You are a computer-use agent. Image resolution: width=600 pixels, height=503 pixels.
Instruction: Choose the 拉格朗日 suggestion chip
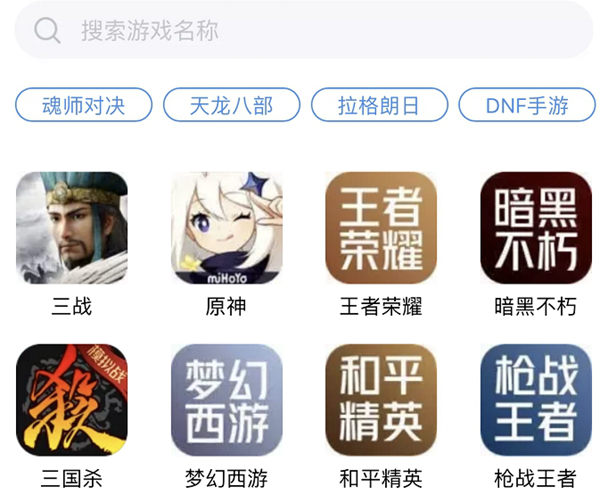[378, 105]
